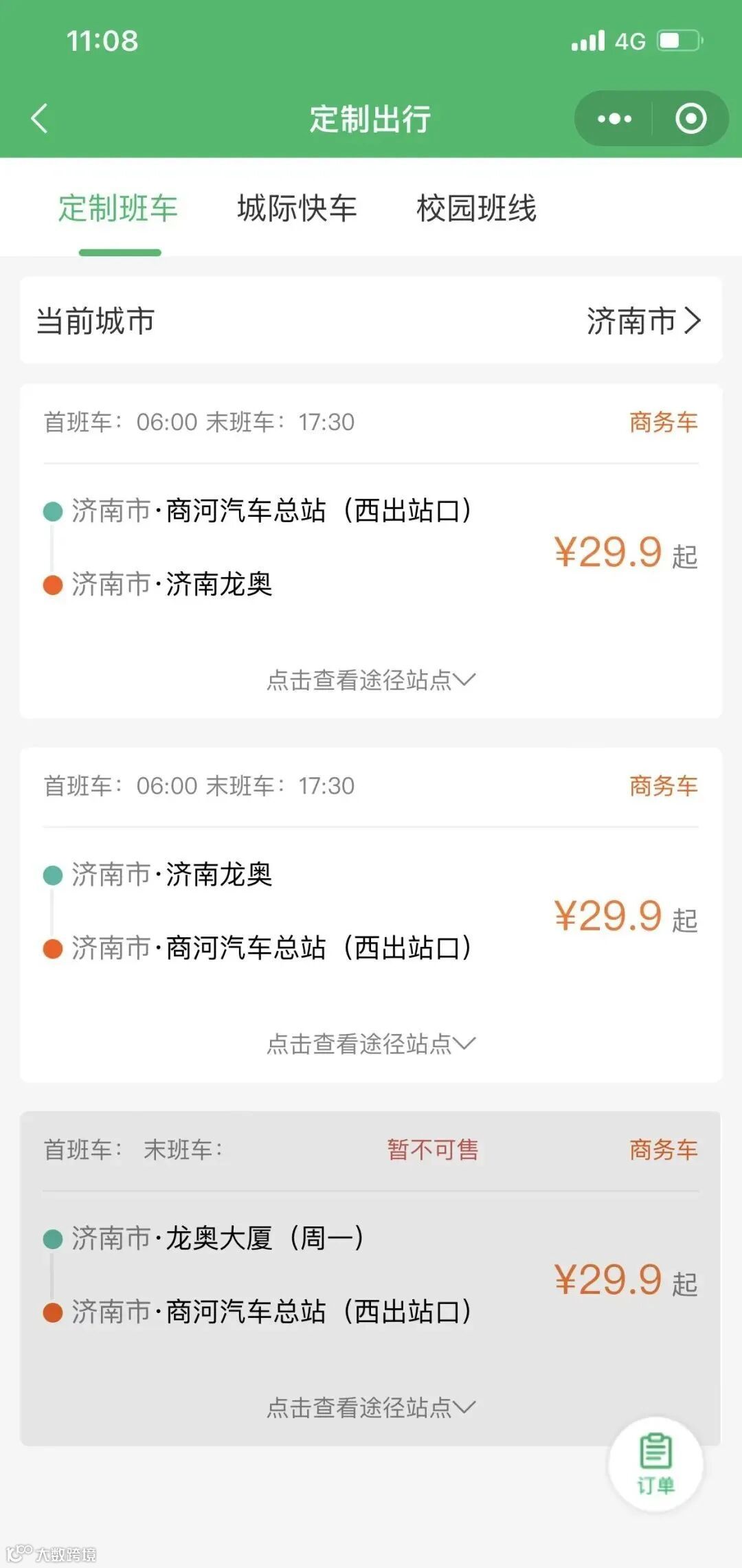Viewport: 742px width, 1568px height.
Task: Switch to the 校园班线 tab
Action: coord(476,208)
